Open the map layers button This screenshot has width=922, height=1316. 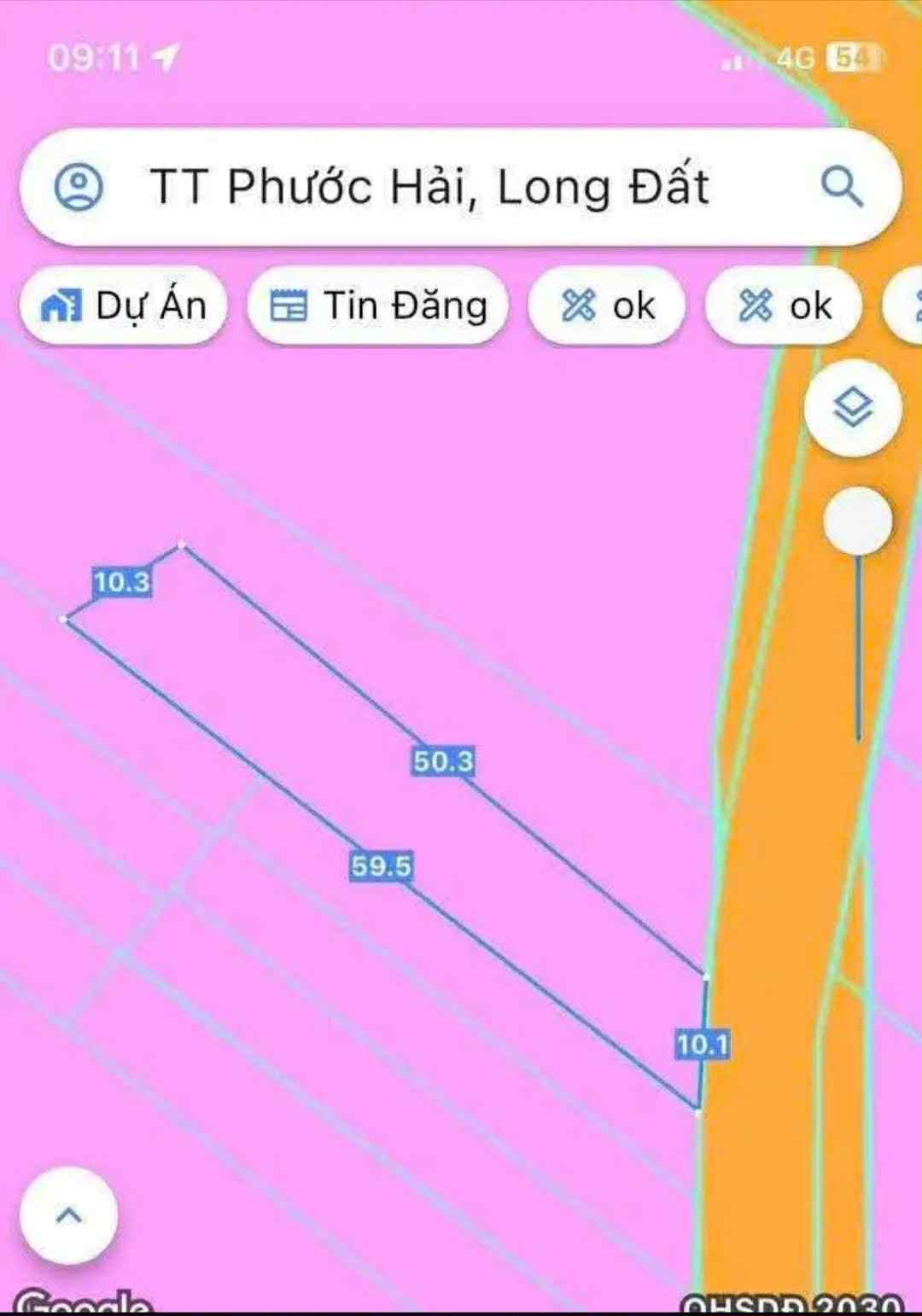[x=853, y=407]
